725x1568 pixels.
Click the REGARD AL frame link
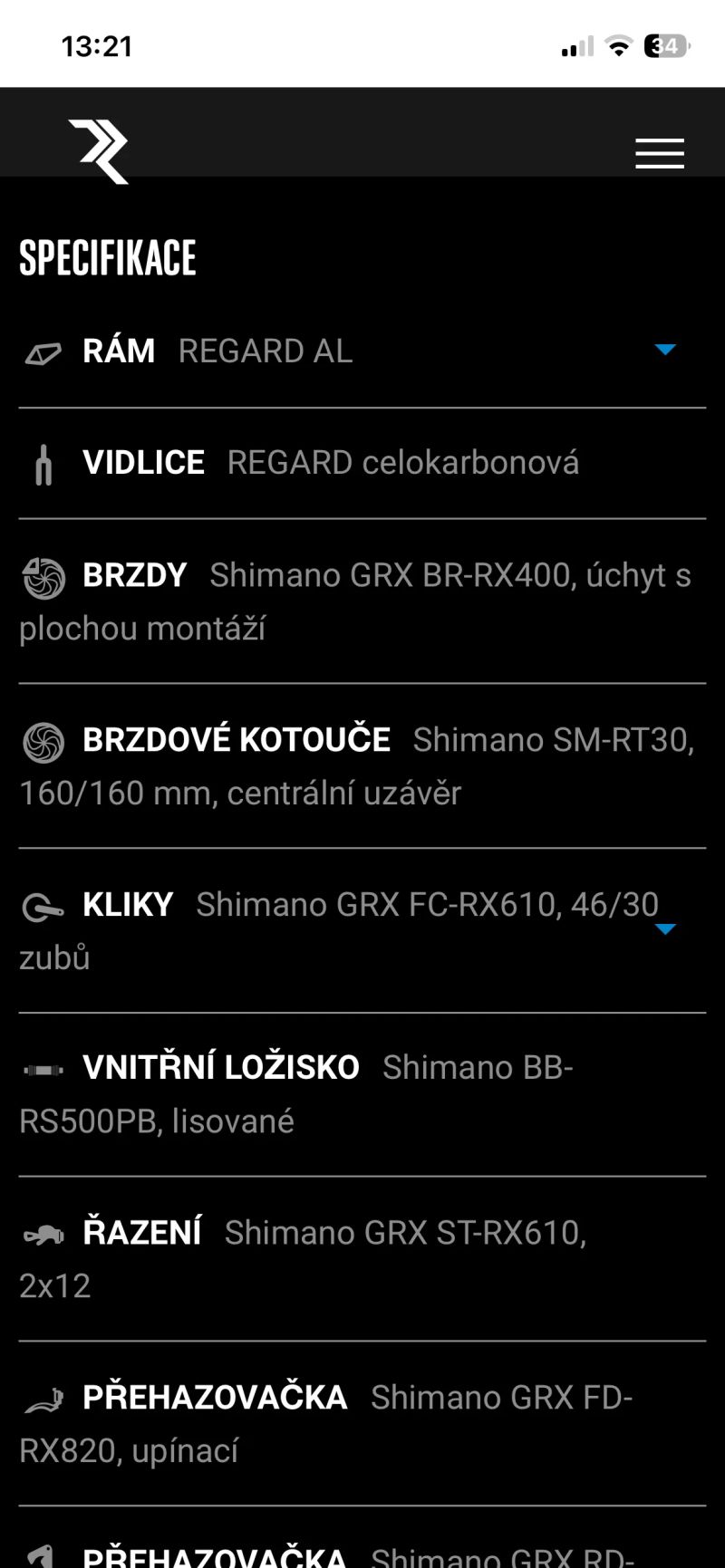(x=265, y=351)
